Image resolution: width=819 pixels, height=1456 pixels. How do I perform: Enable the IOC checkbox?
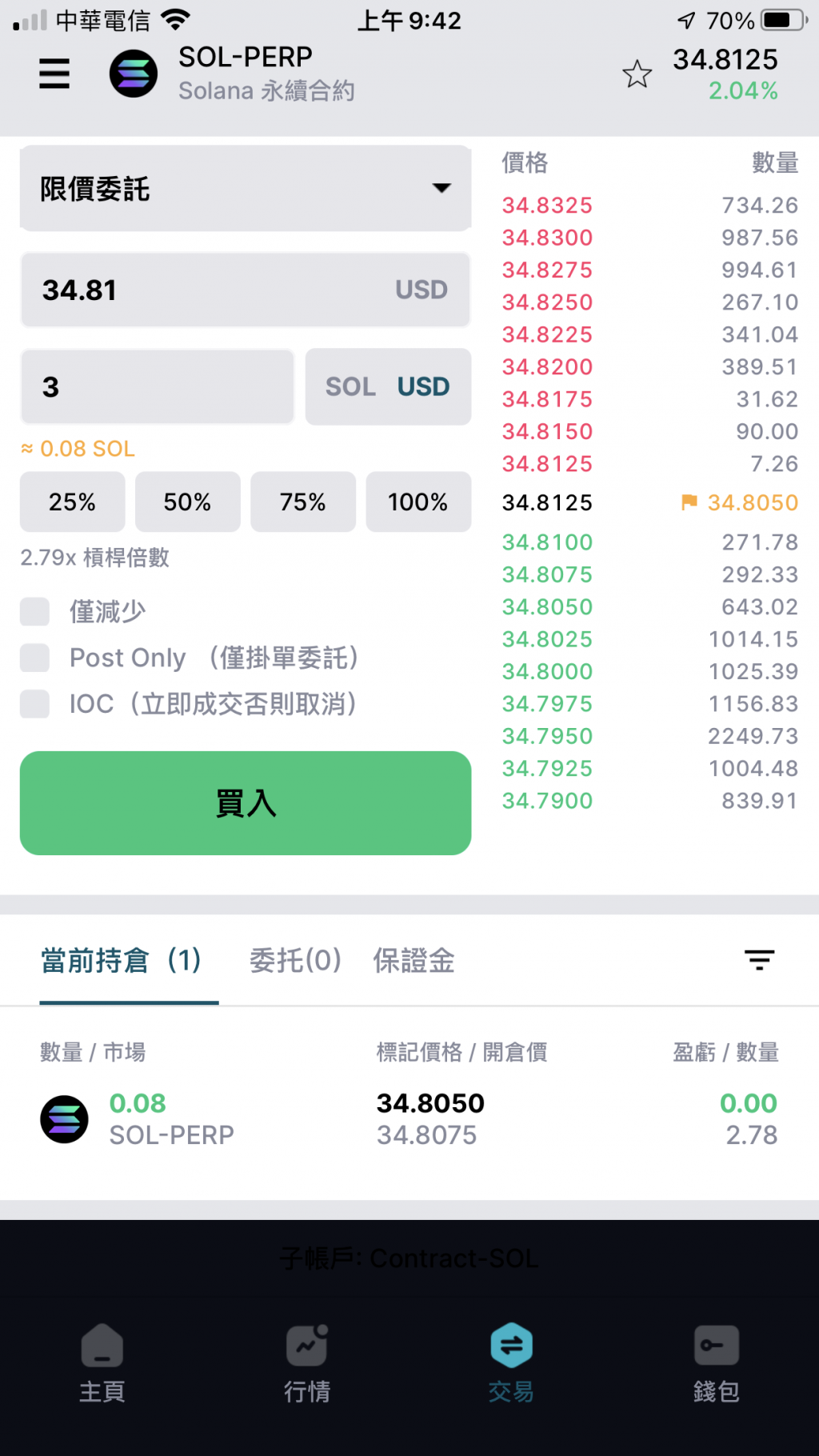35,705
